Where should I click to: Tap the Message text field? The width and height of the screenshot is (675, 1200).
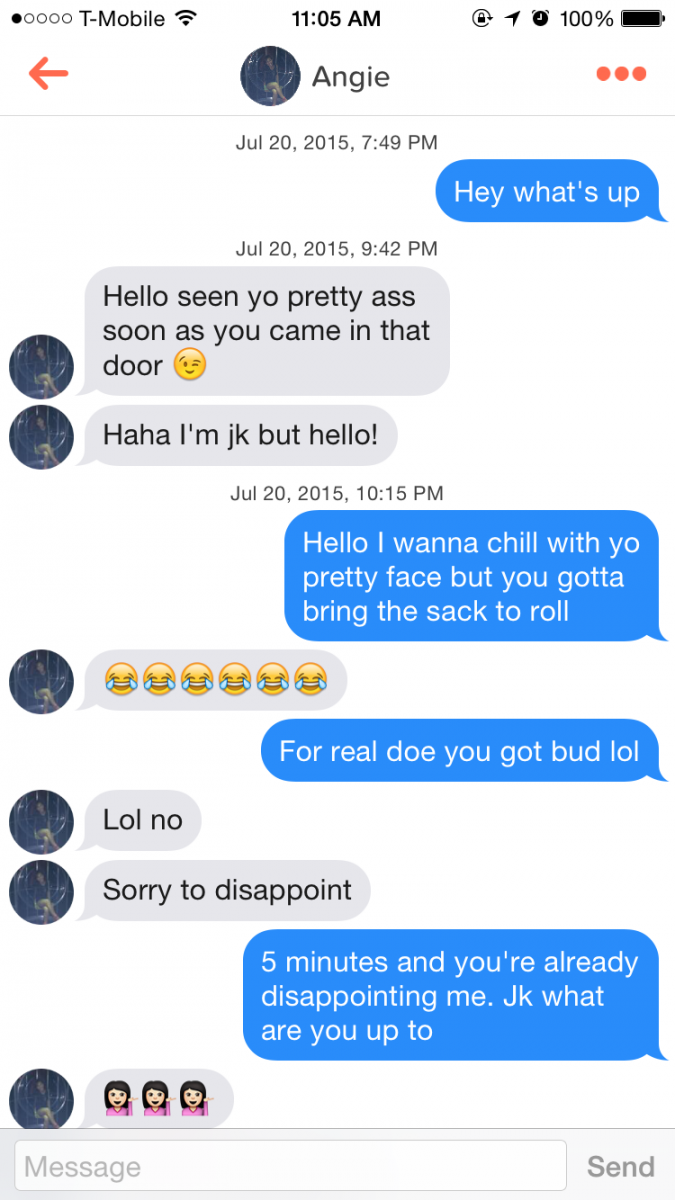pyautogui.click(x=290, y=1166)
